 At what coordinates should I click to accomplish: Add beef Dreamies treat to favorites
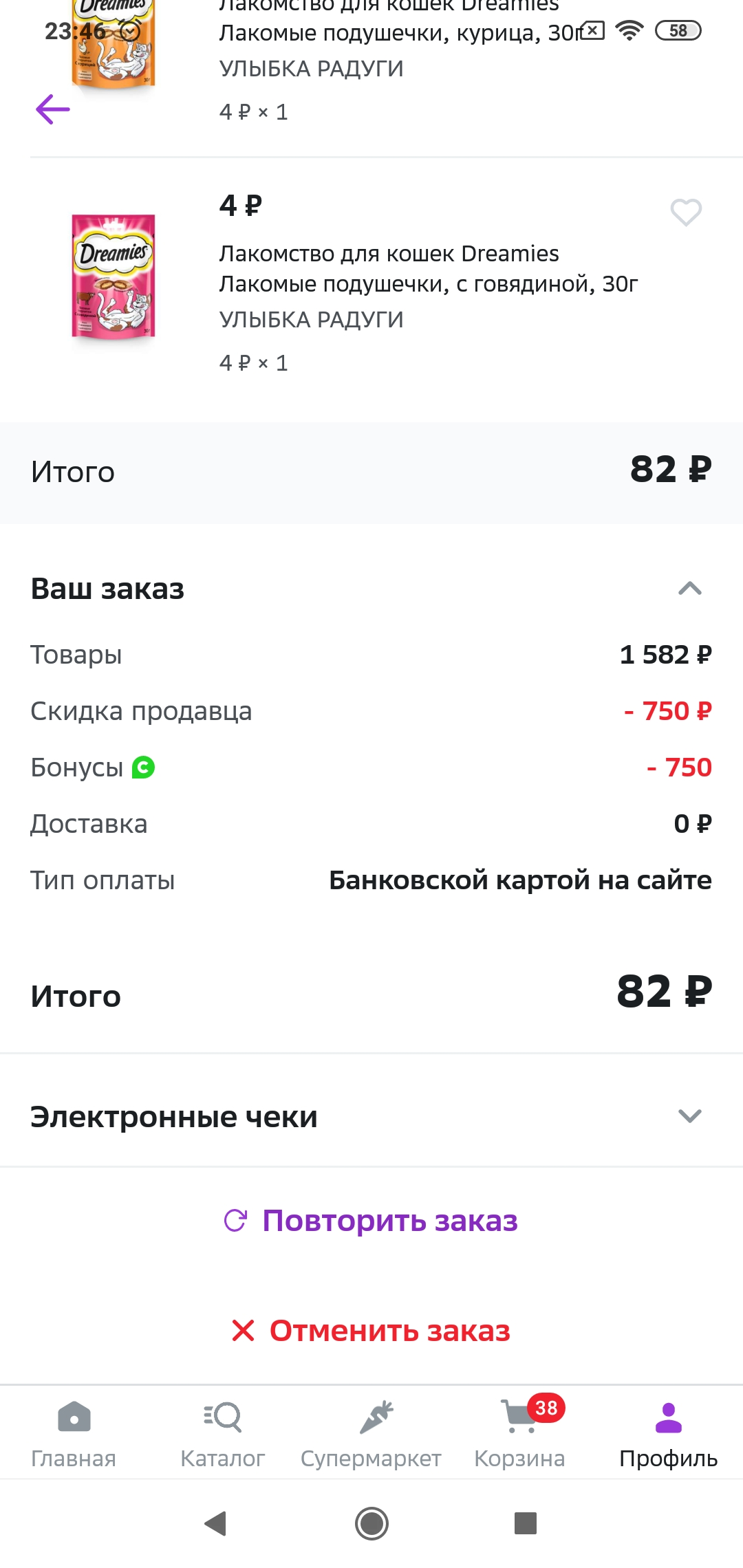(686, 212)
